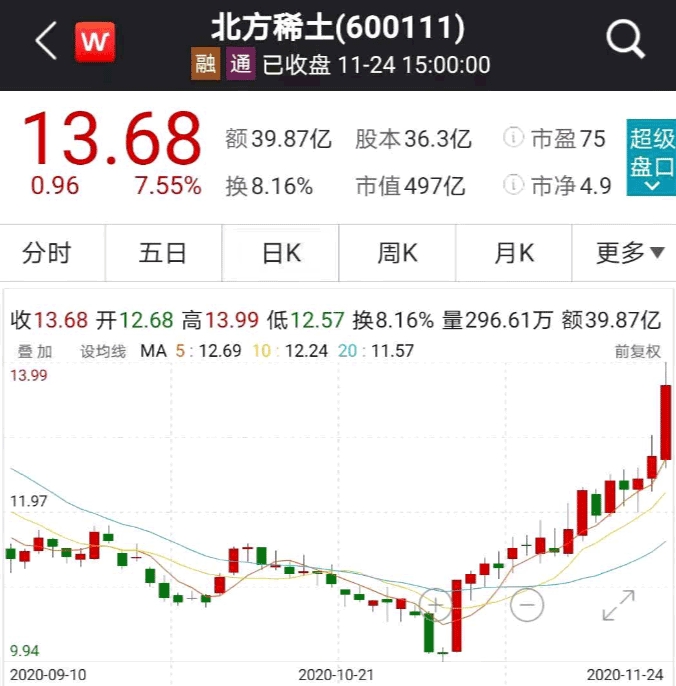
Task: Switch to the 月K chart tab
Action: coord(514,253)
